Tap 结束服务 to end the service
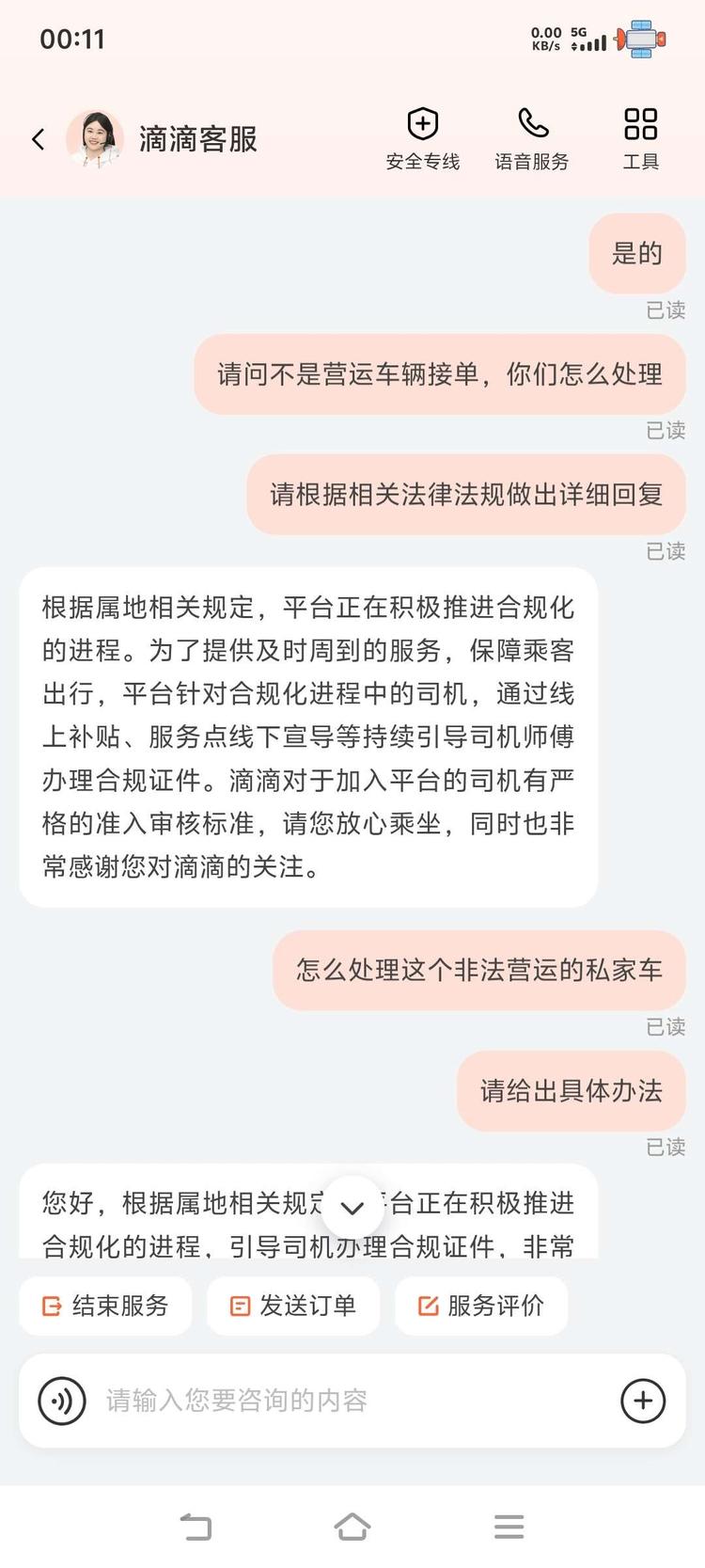705x1568 pixels. pos(105,1306)
